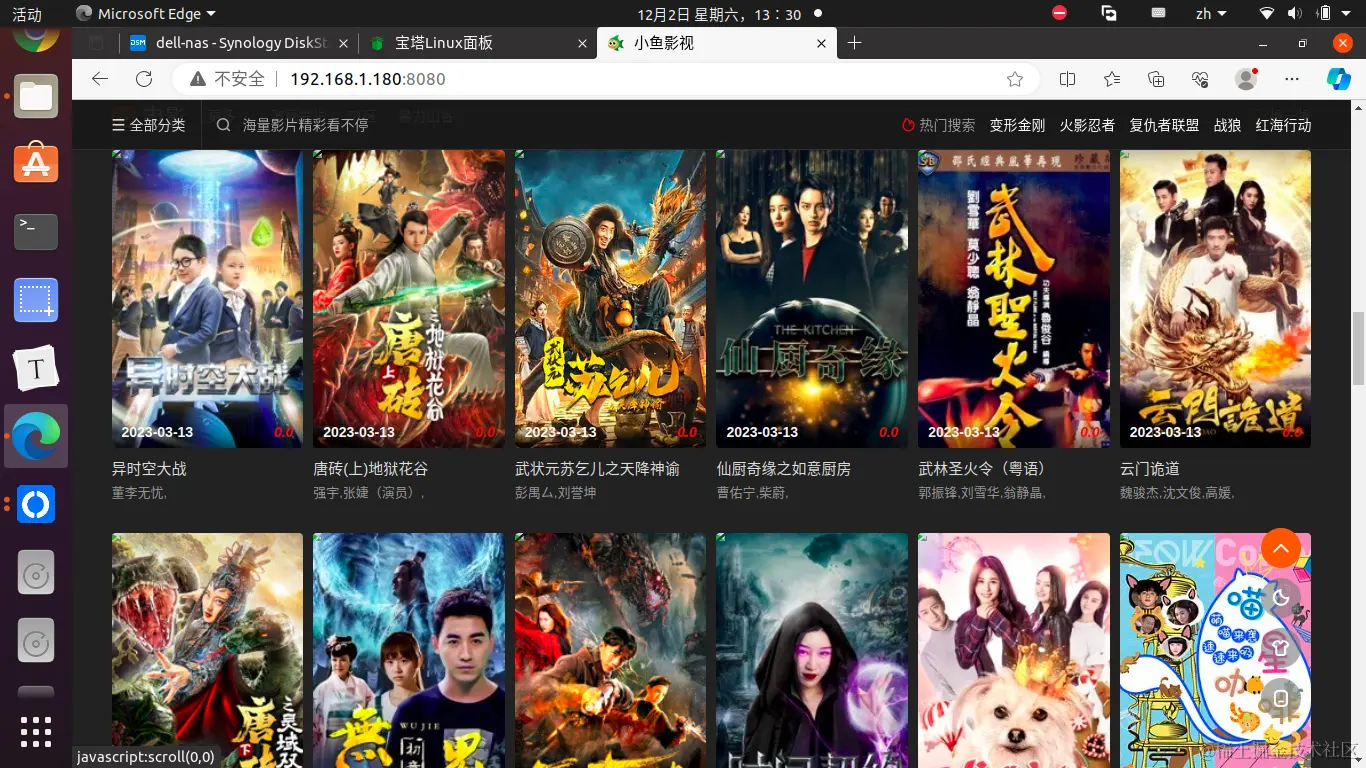1366x768 pixels.
Task: Open the movie 异时空大战
Action: click(x=207, y=298)
